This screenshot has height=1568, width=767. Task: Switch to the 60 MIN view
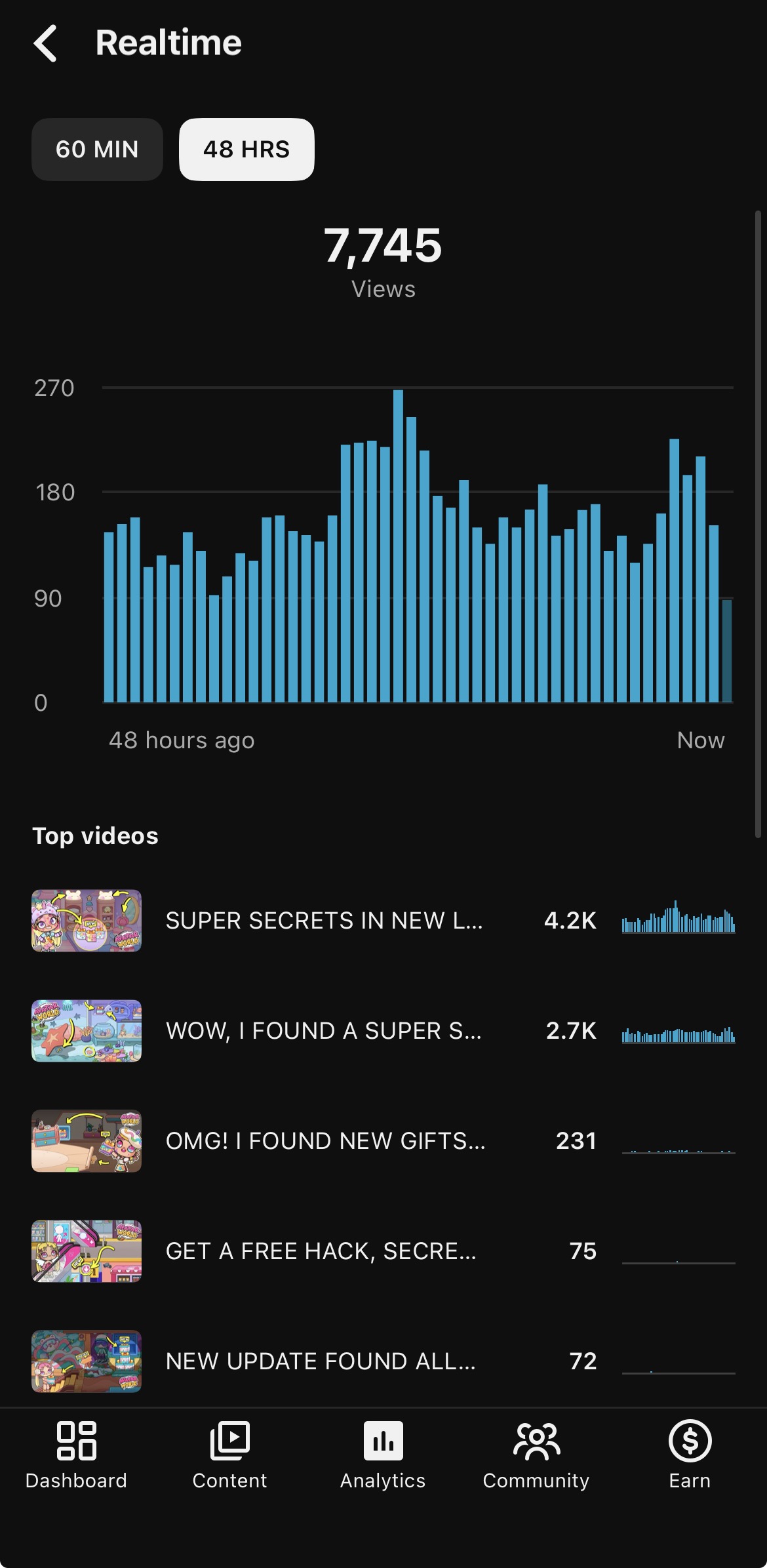point(97,150)
